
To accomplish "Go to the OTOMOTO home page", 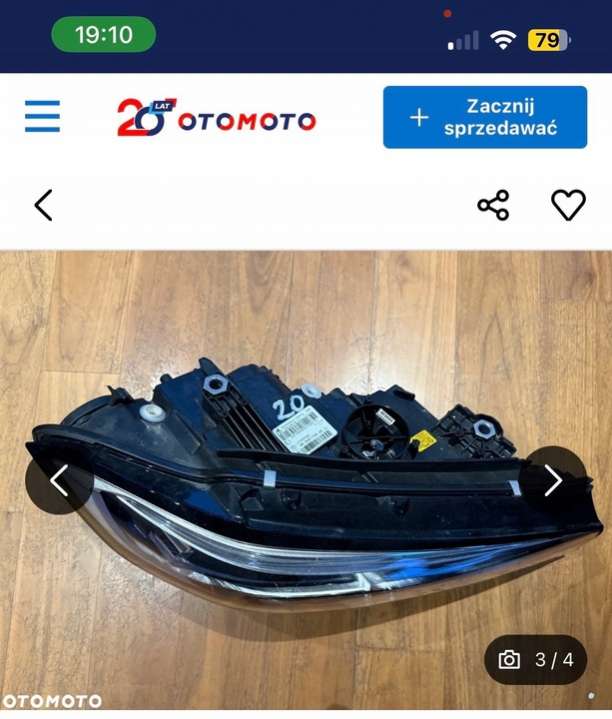I will coord(216,118).
